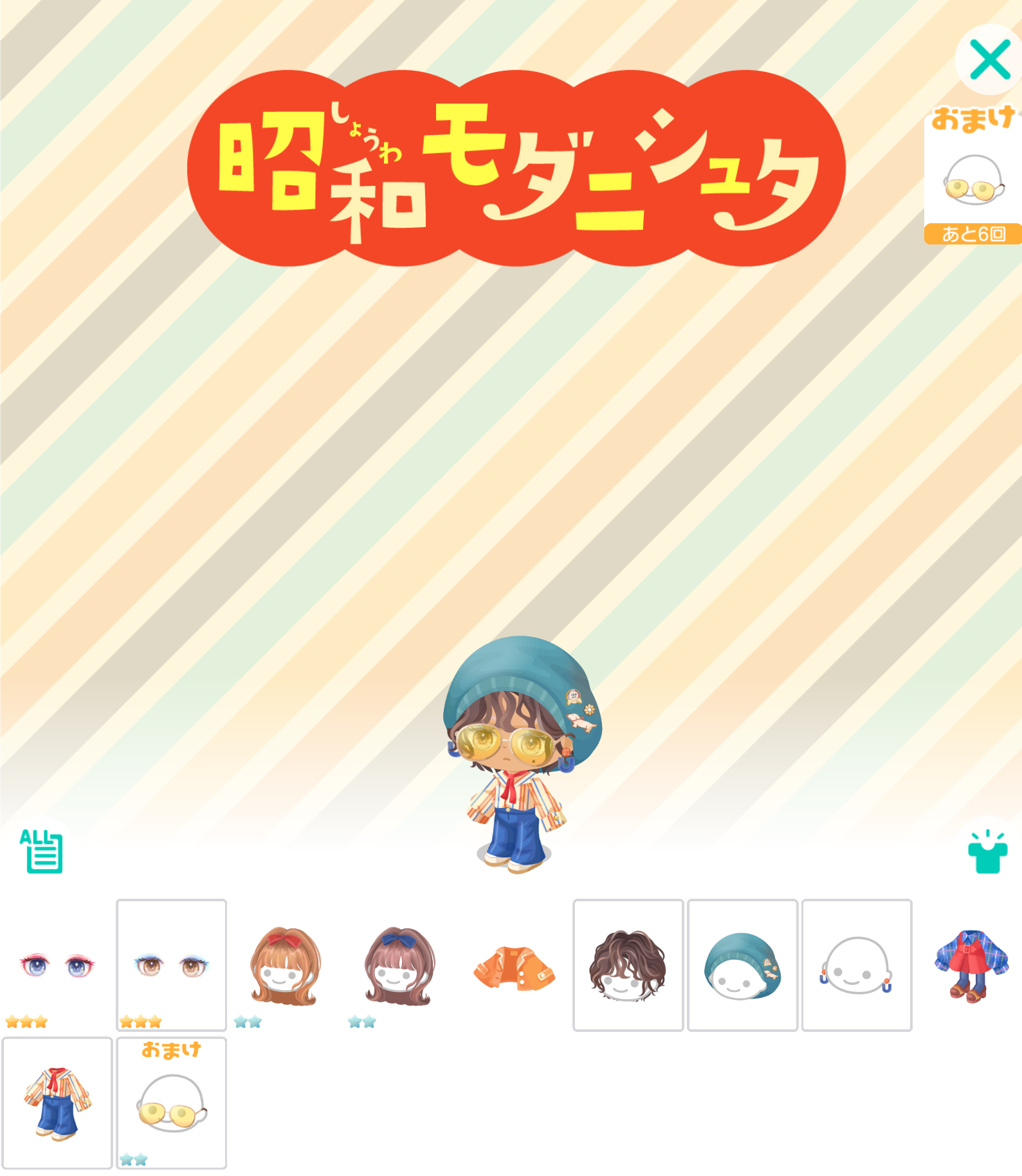Image resolution: width=1022 pixels, height=1176 pixels.
Task: Close the gacha preview screen
Action: (x=989, y=60)
